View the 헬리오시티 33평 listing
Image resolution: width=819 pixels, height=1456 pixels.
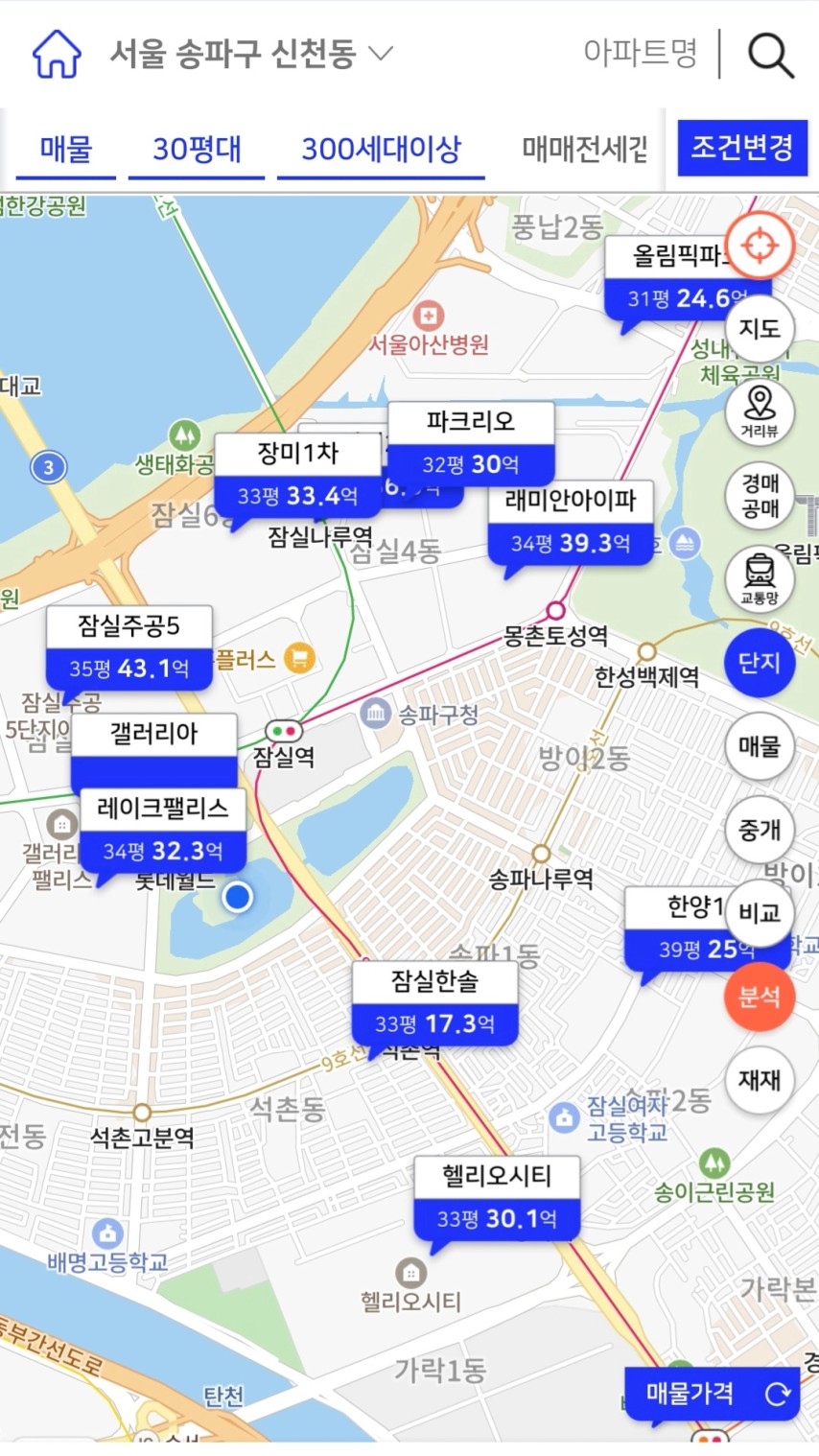[x=497, y=1198]
